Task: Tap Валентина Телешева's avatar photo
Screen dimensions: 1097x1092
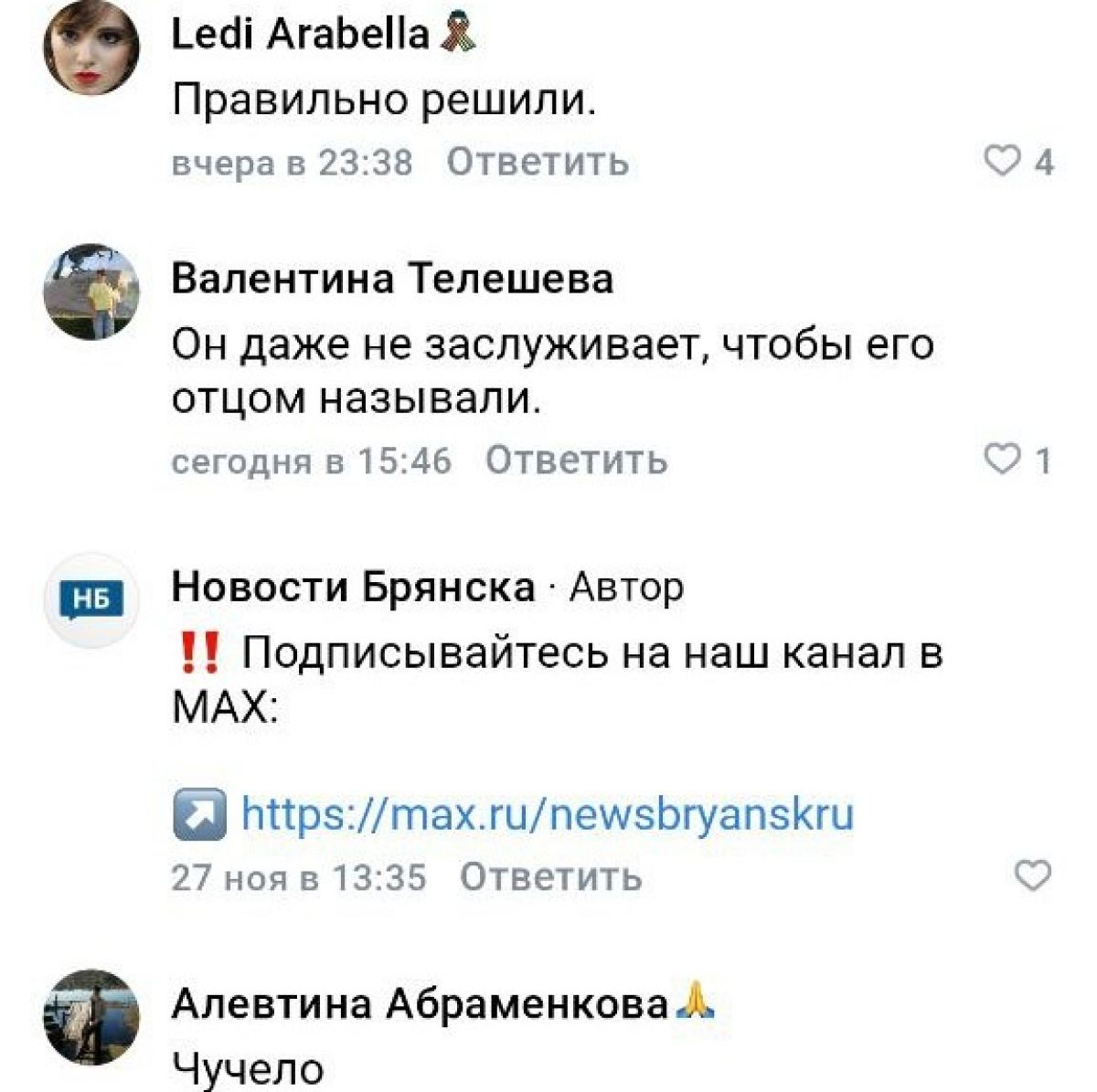Action: tap(91, 291)
